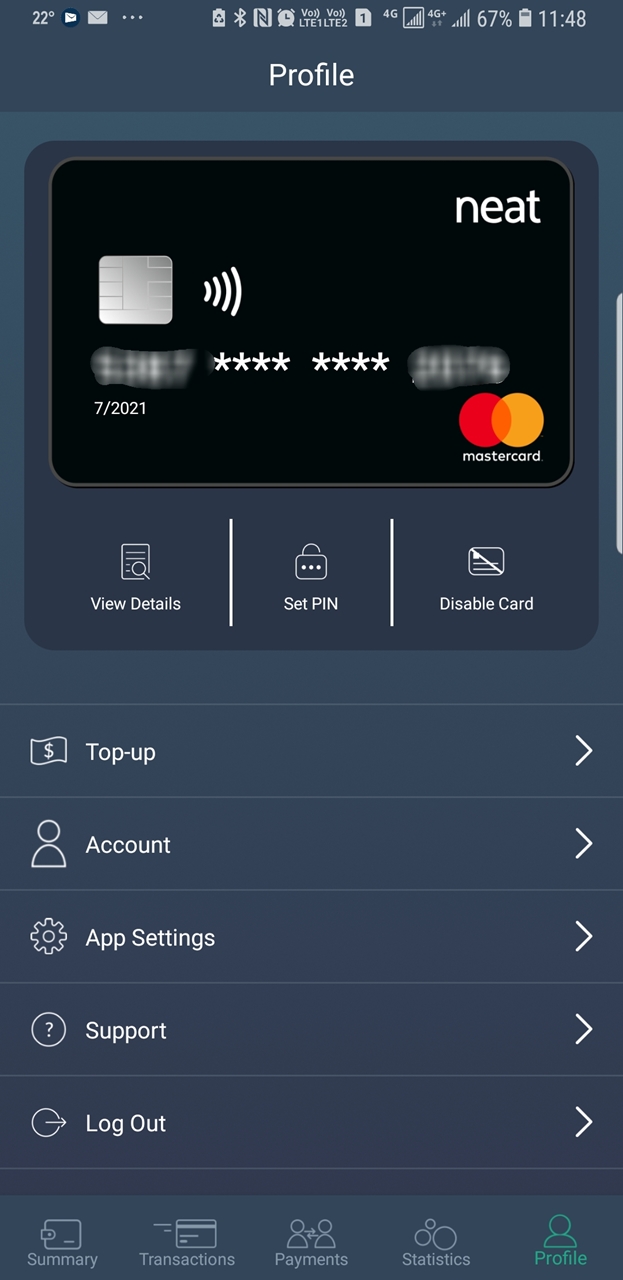Image resolution: width=623 pixels, height=1280 pixels.
Task: Switch to the Transactions tab
Action: point(187,1242)
